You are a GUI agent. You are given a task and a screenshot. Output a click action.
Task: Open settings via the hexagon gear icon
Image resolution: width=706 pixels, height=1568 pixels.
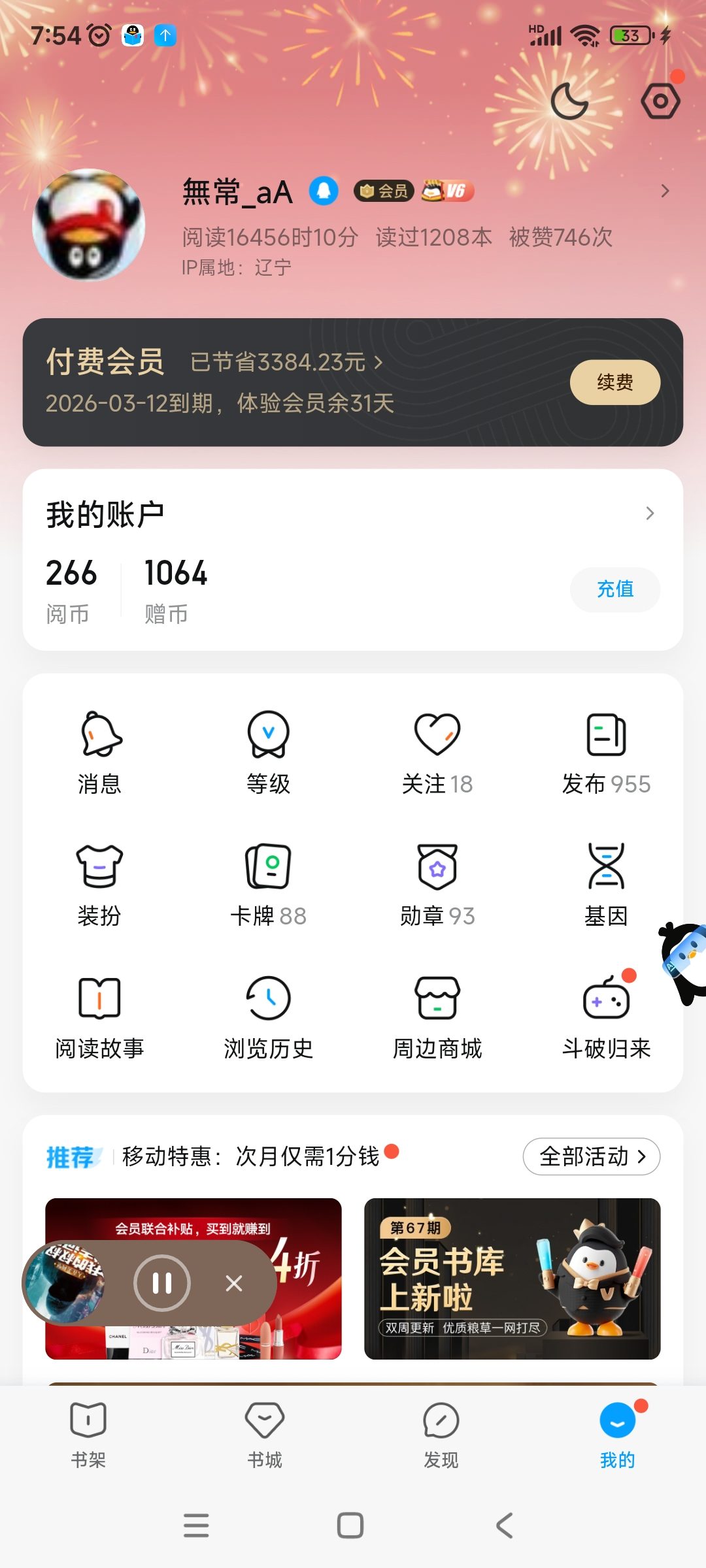(660, 101)
